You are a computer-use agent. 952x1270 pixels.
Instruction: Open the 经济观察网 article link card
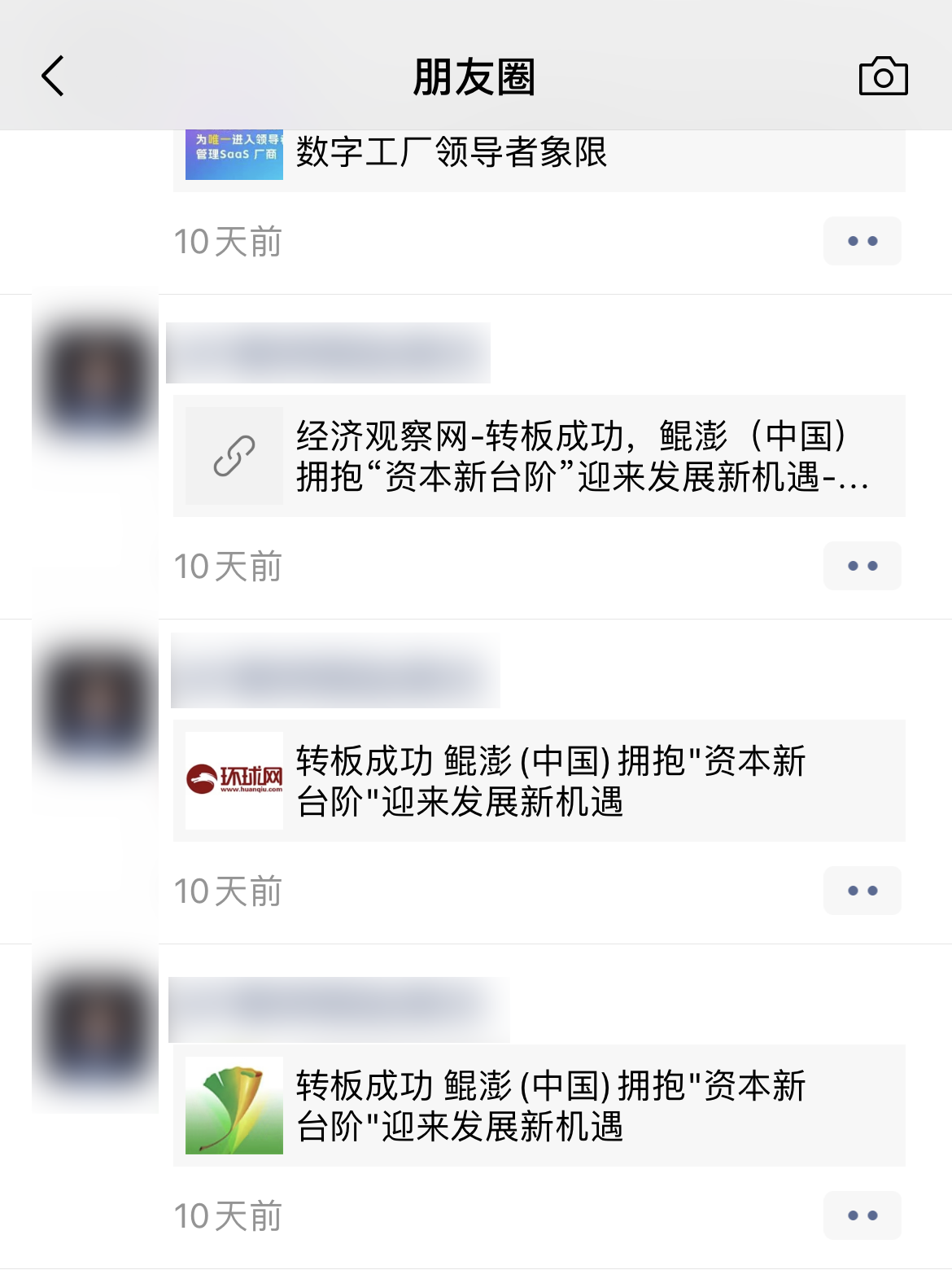(539, 456)
